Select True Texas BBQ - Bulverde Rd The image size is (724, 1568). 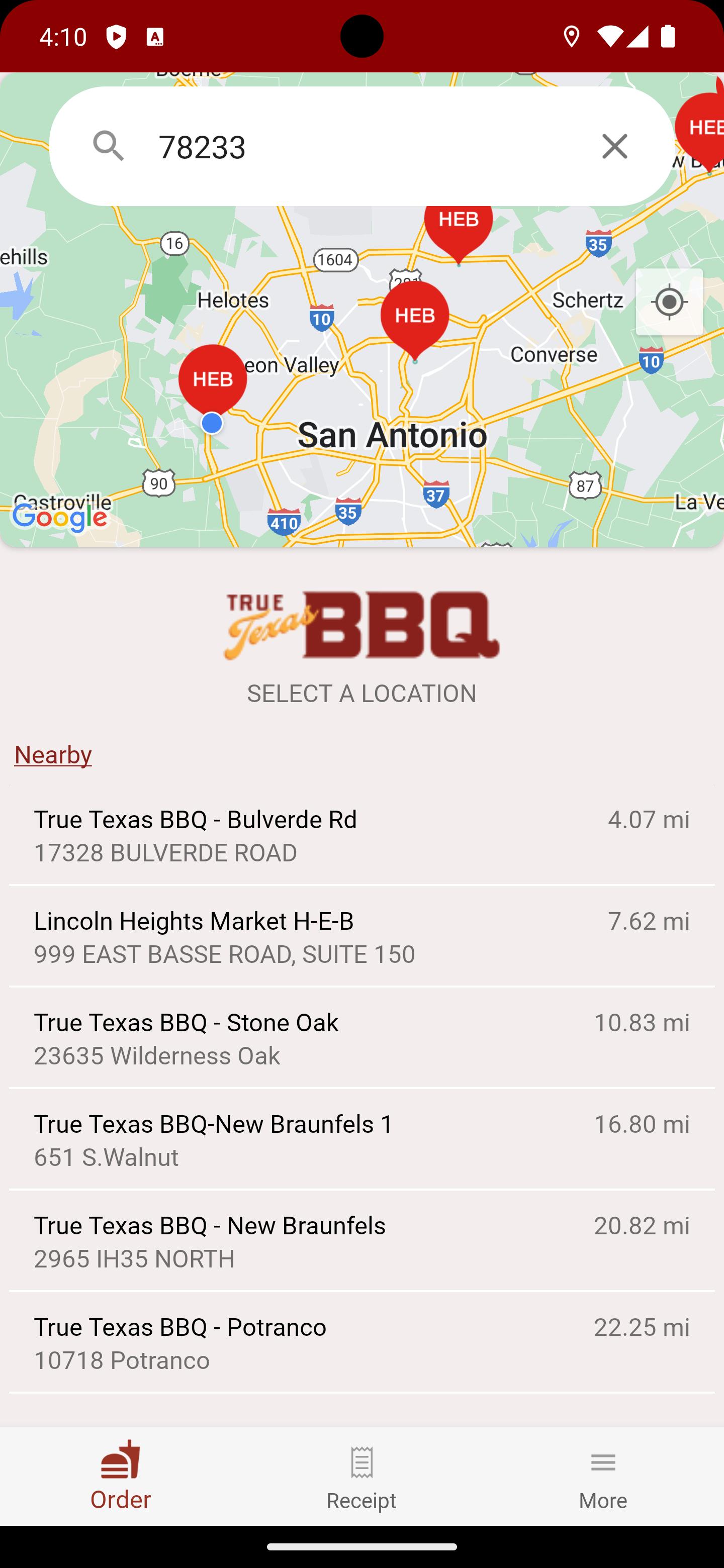tap(361, 835)
